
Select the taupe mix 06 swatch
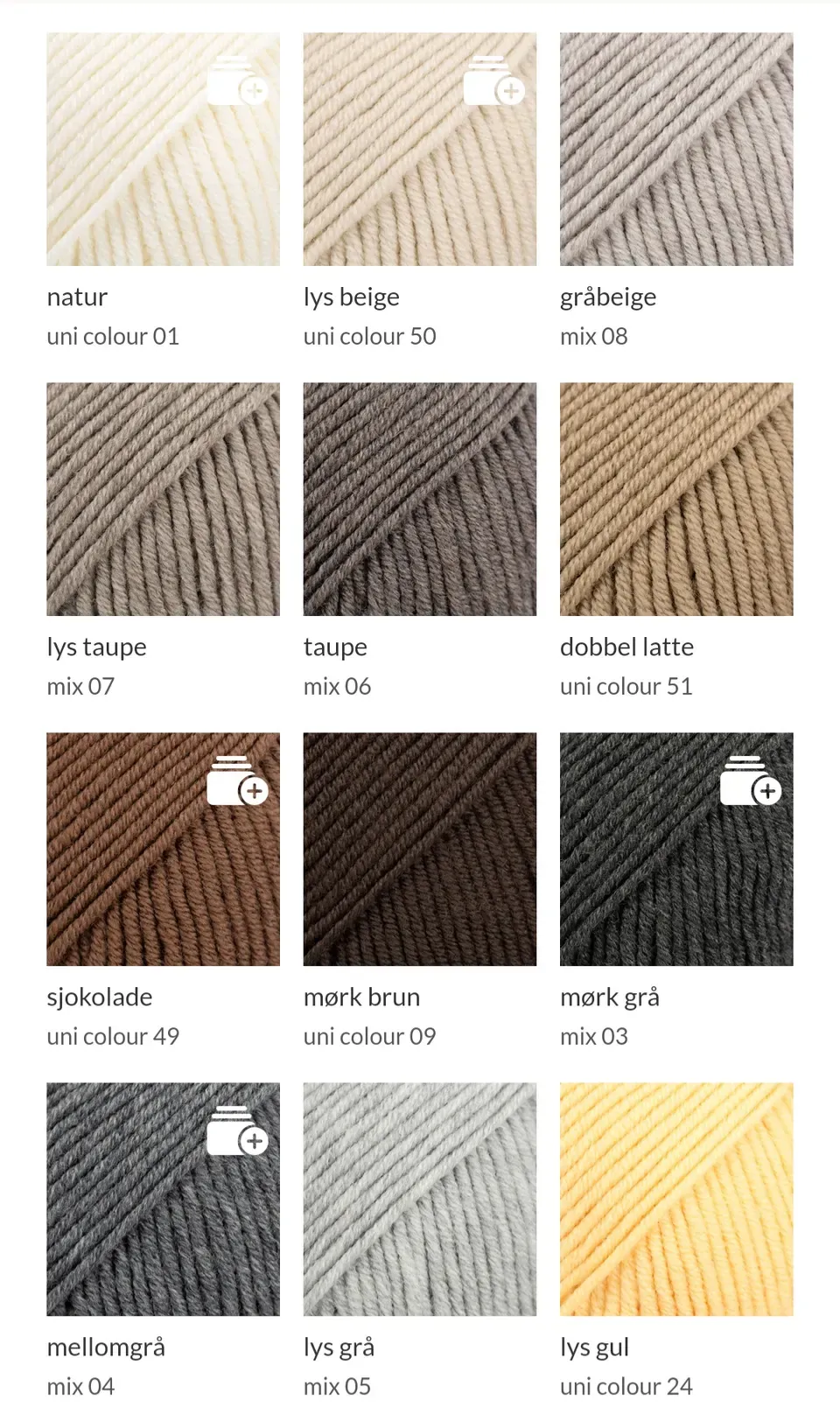[x=420, y=500]
